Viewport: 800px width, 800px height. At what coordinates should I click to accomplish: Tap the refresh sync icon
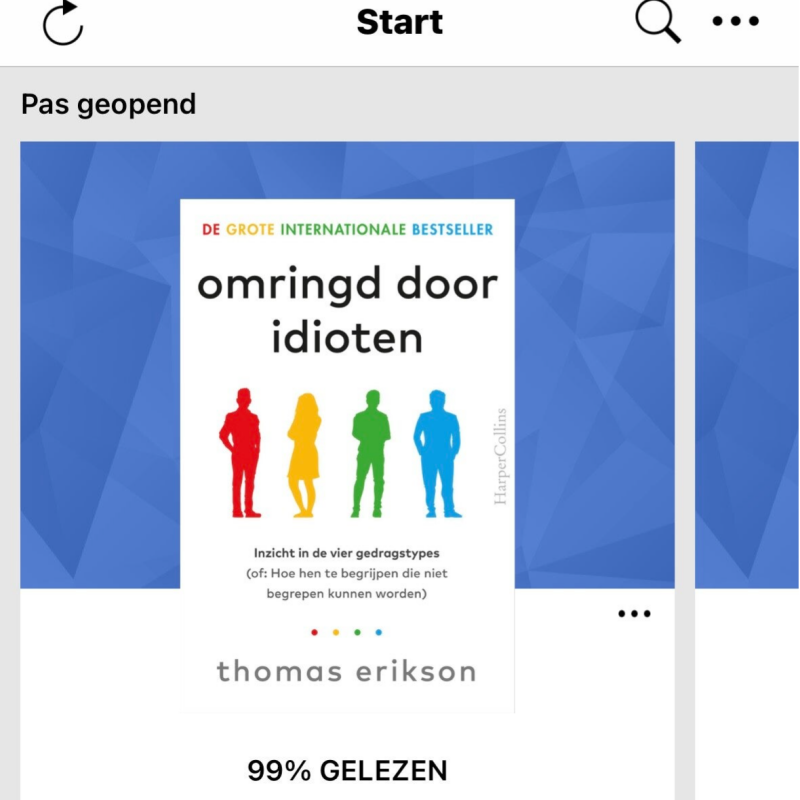63,22
